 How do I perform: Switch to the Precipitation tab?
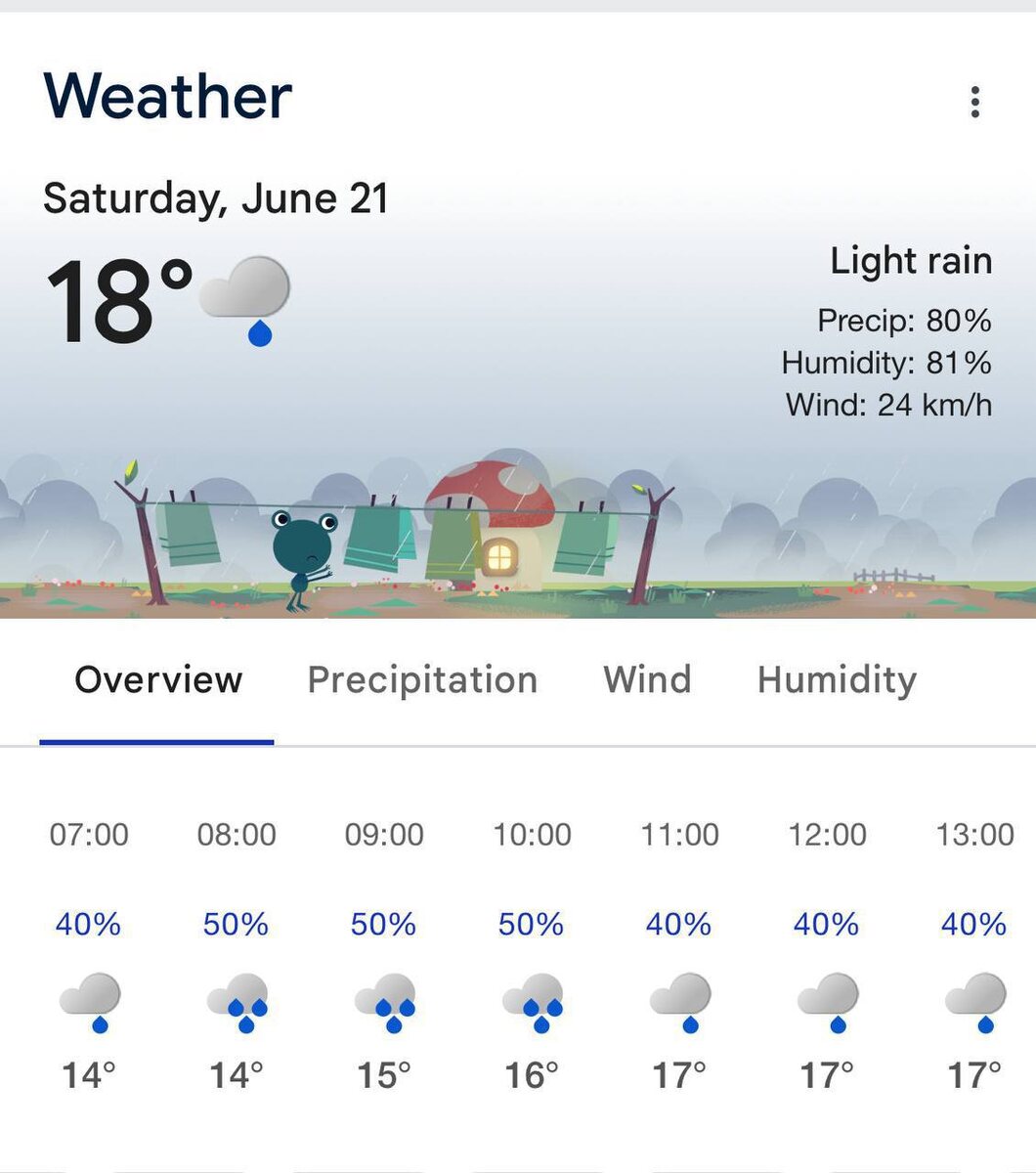(x=422, y=679)
